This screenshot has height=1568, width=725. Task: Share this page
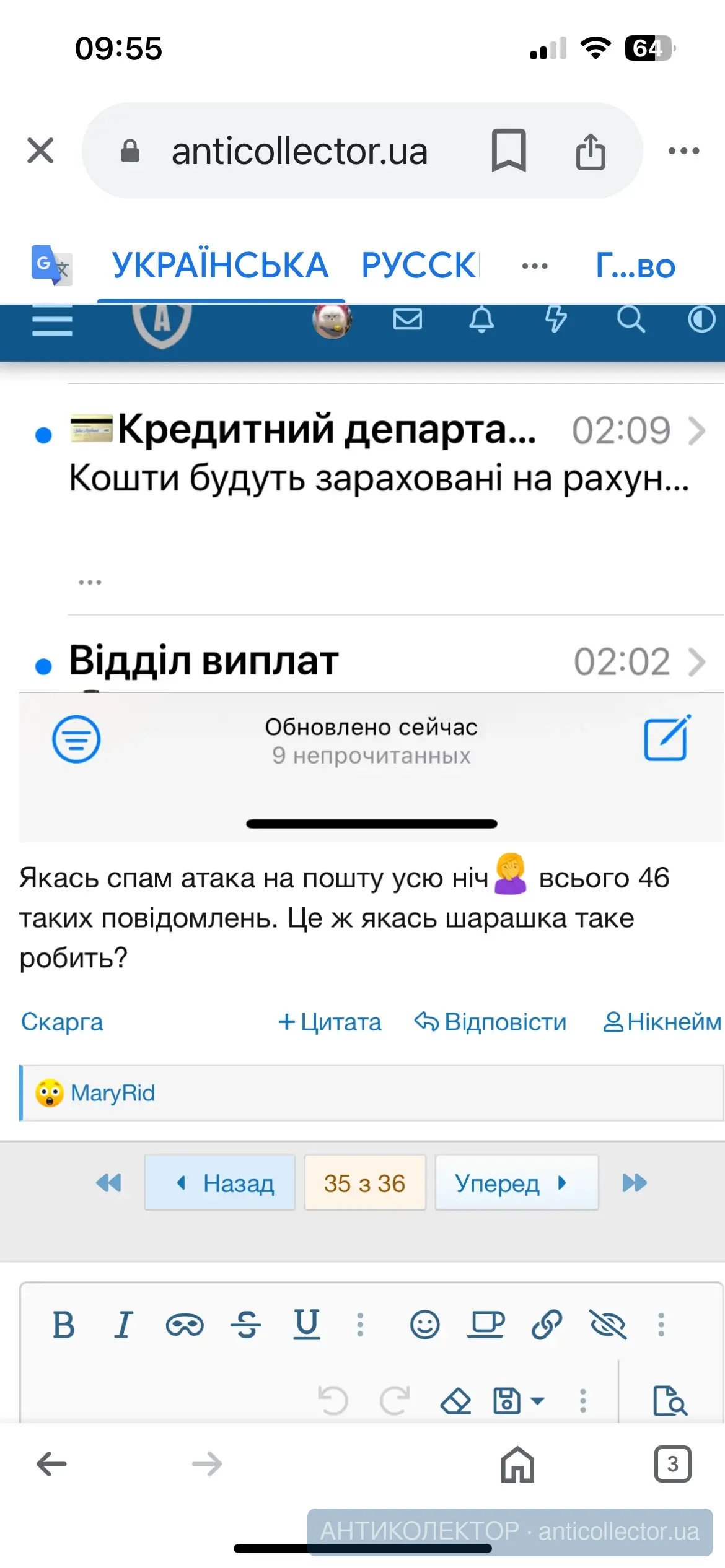click(590, 150)
